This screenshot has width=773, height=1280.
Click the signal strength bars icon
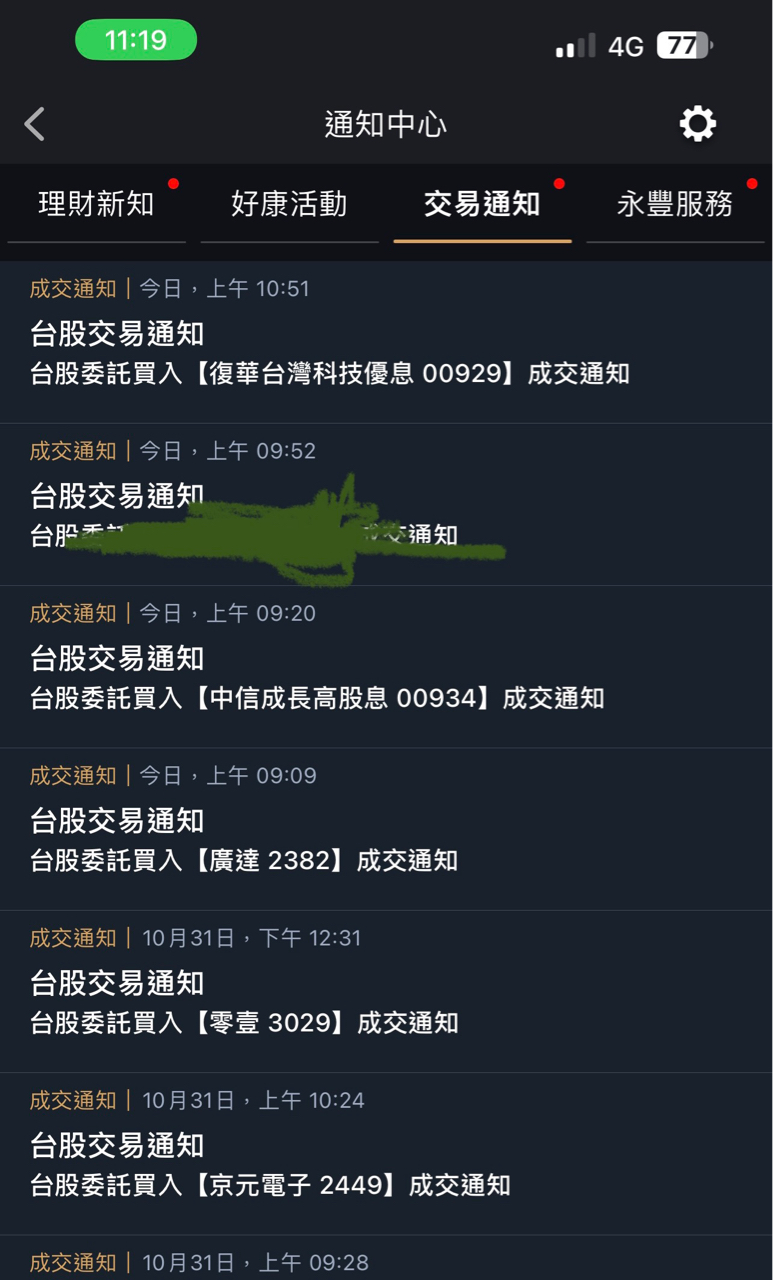[571, 45]
